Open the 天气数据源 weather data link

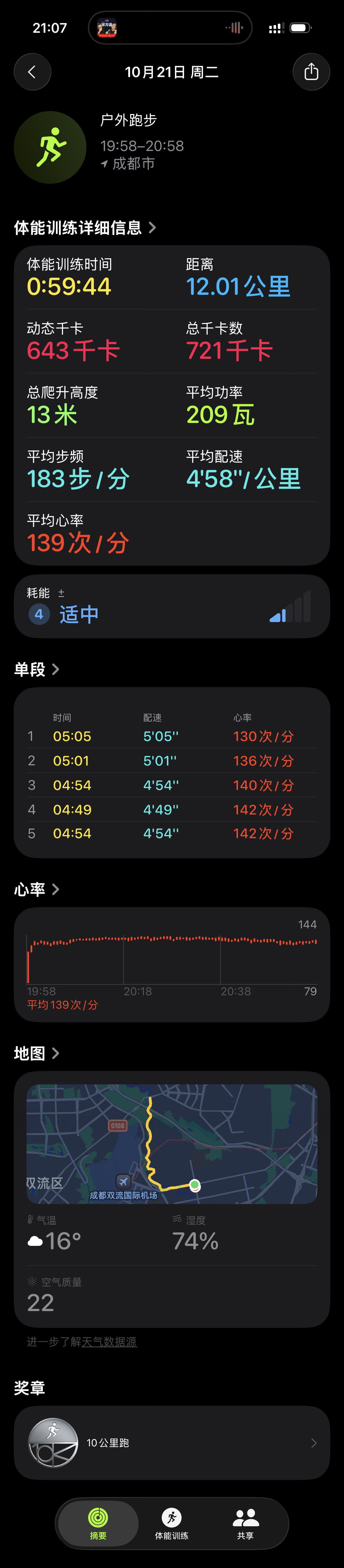click(x=109, y=1342)
